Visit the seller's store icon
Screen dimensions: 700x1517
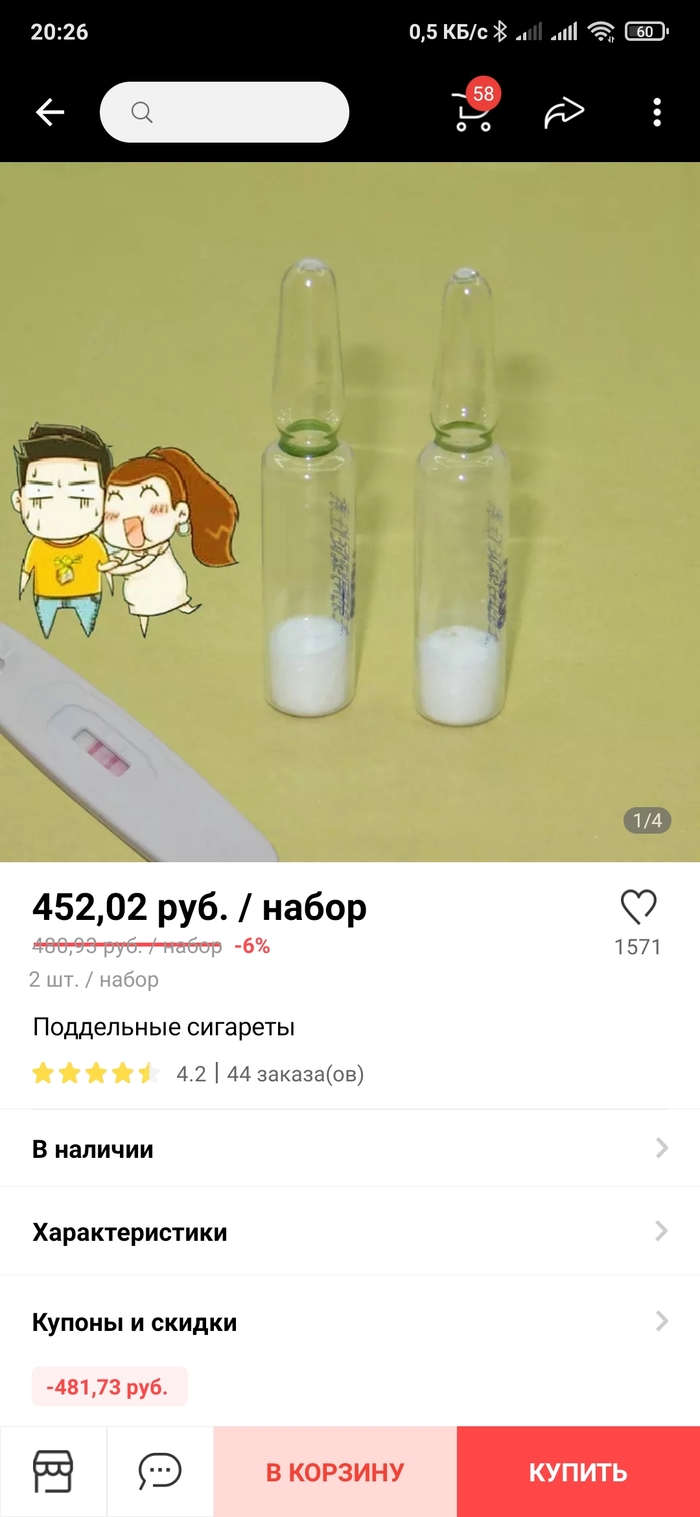point(53,1471)
